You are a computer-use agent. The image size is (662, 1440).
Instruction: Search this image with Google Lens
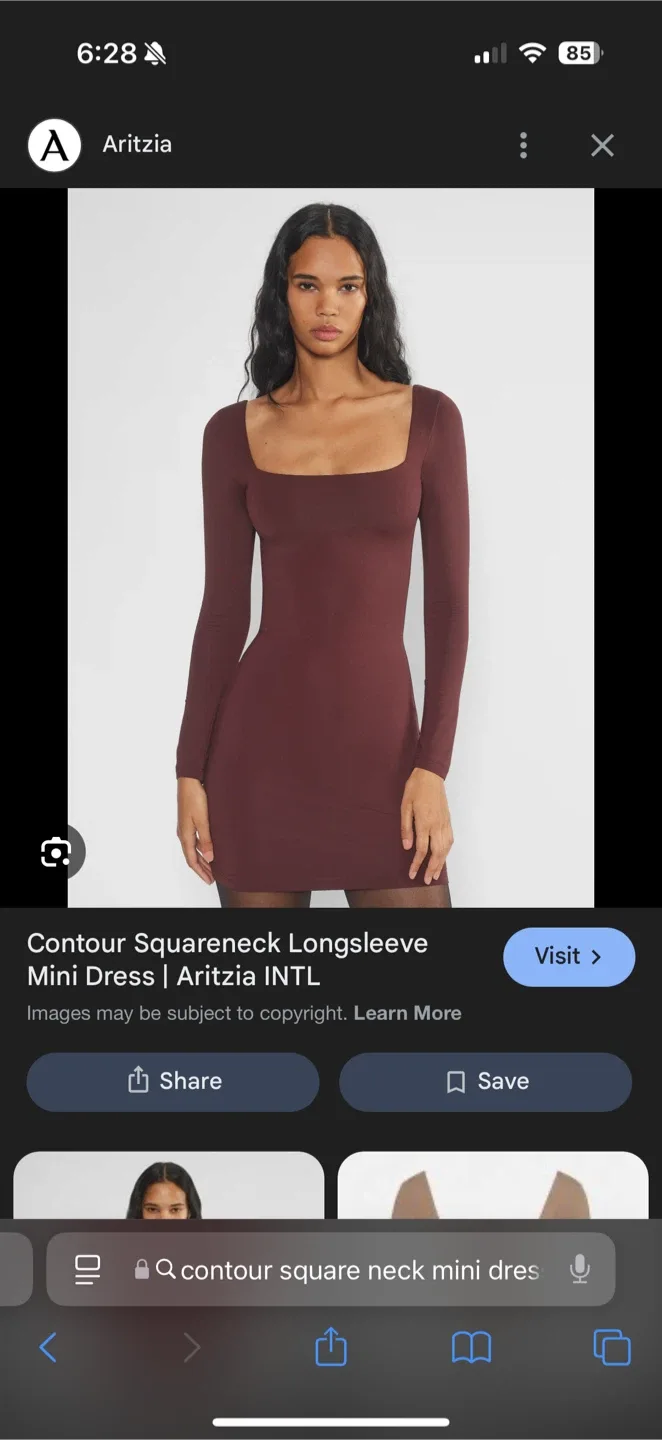pos(56,852)
